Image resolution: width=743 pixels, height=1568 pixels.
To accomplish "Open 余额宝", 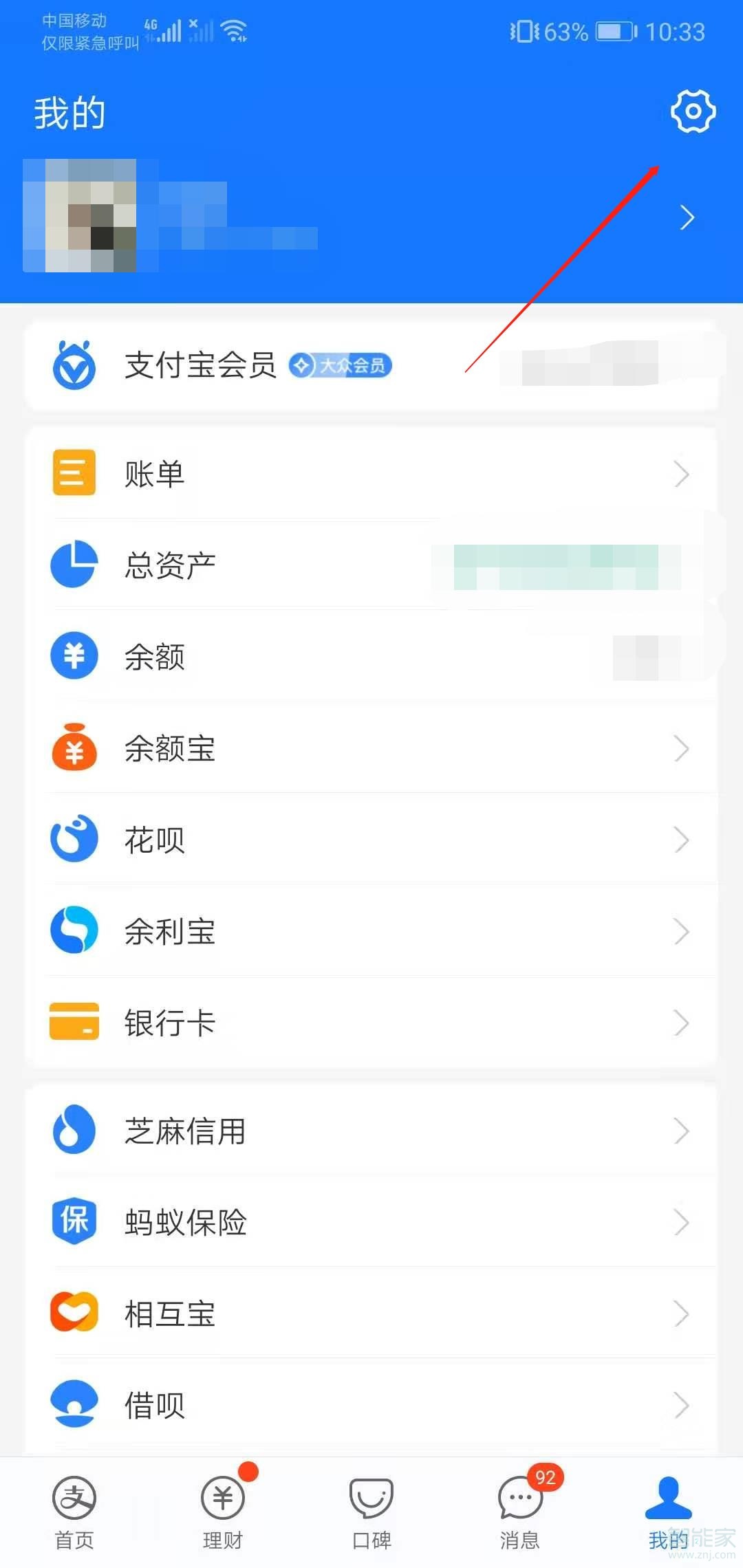I will (x=371, y=748).
